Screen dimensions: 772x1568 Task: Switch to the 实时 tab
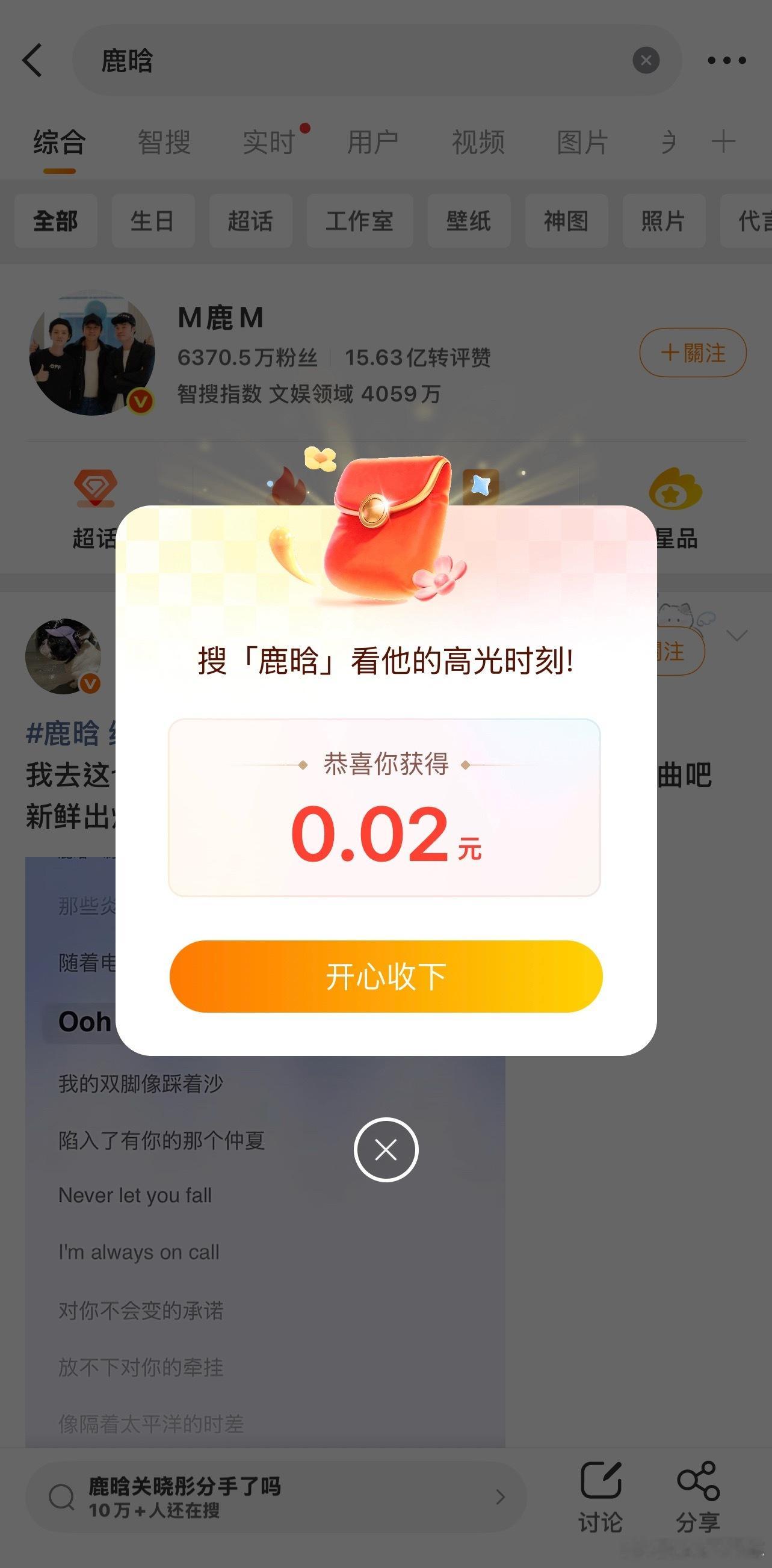268,142
